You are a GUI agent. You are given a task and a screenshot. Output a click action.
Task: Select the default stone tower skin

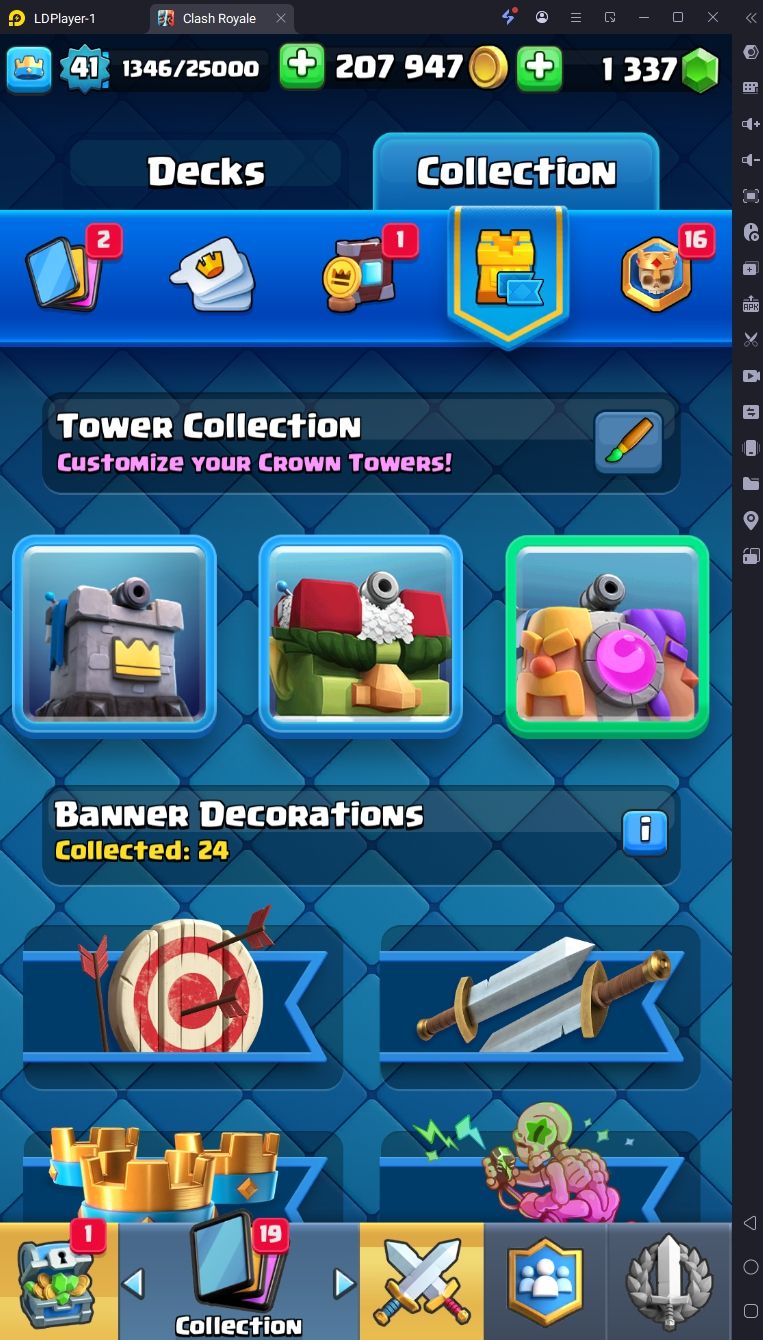(115, 635)
